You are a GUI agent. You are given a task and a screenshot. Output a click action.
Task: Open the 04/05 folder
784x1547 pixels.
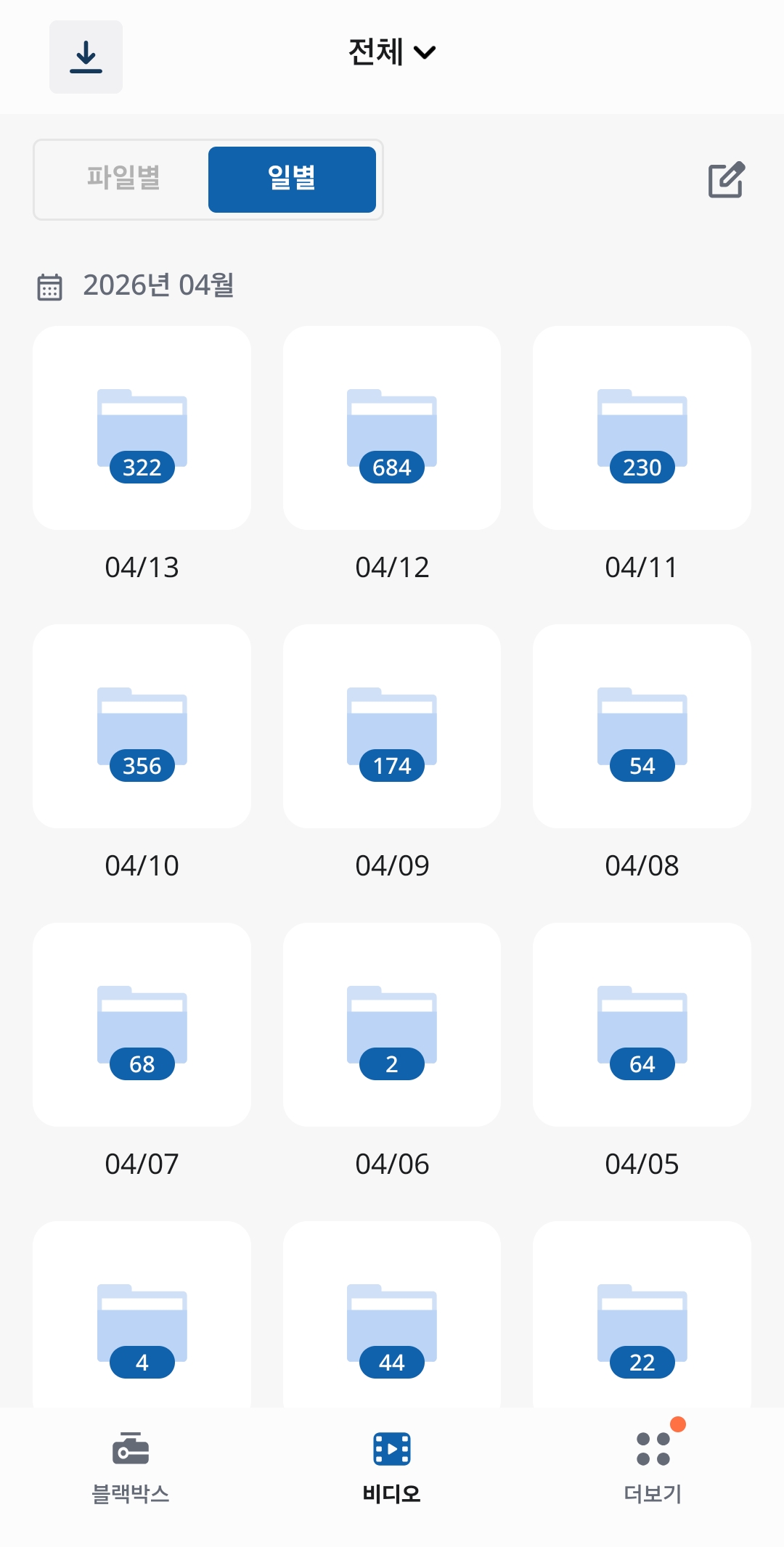(x=642, y=1025)
